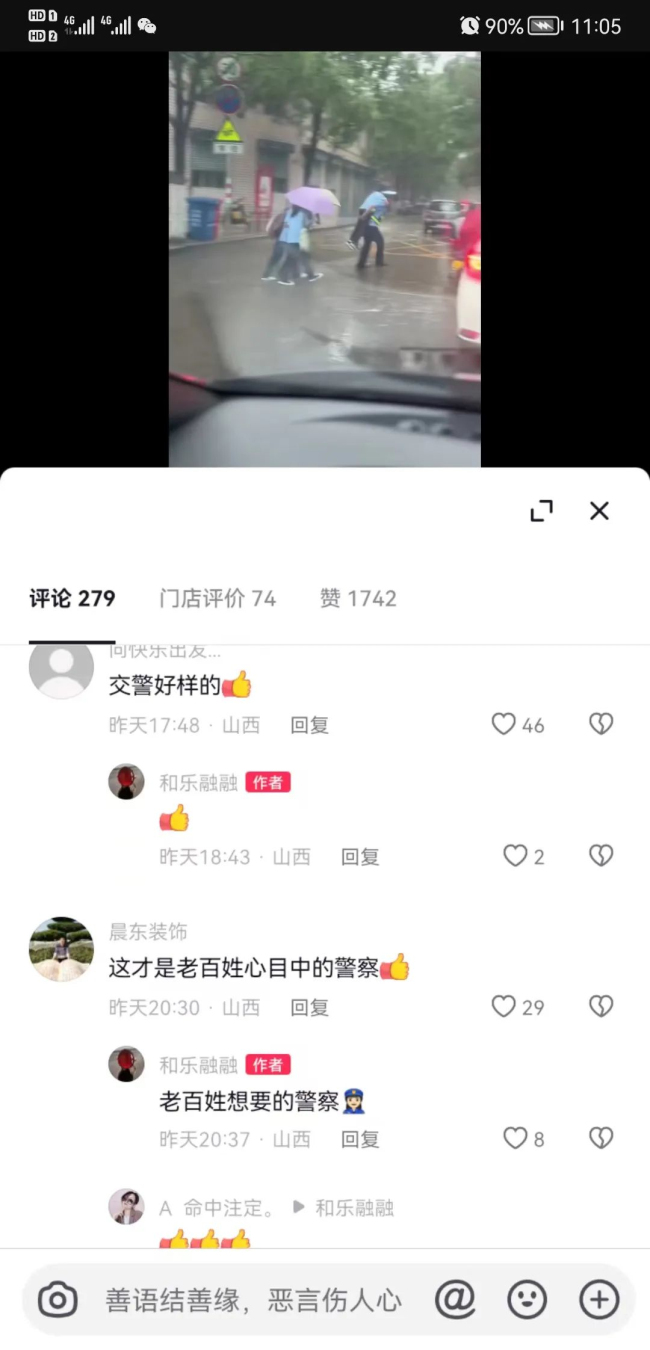Open camera to attach a photo comment
Image resolution: width=650 pixels, height=1350 pixels.
click(x=58, y=1300)
